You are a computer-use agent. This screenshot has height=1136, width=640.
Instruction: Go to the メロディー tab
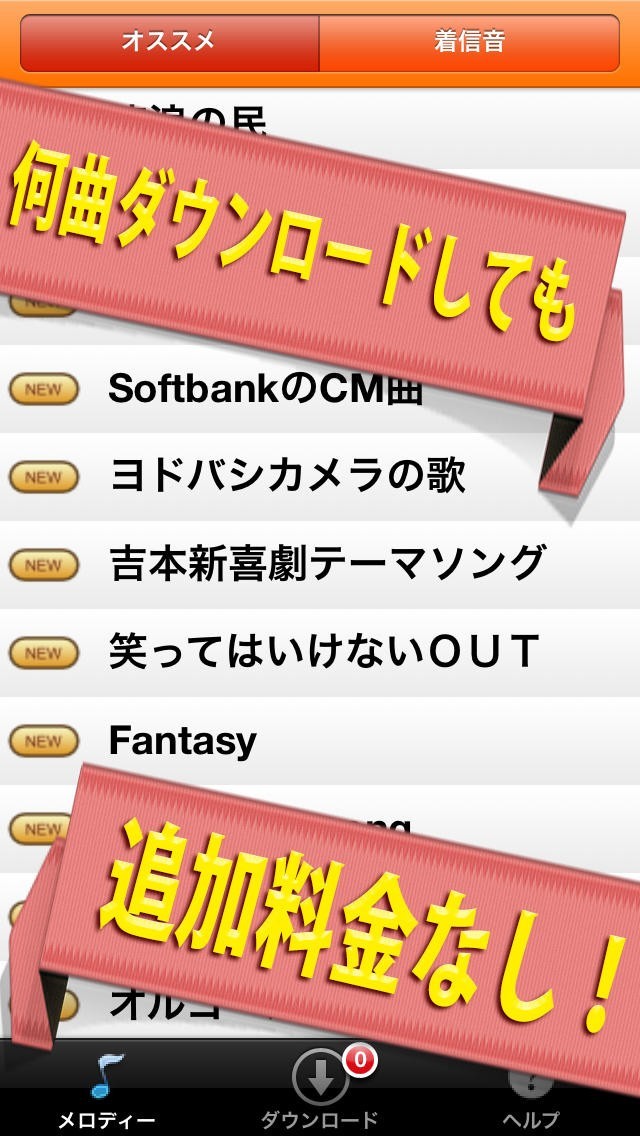pos(106,1090)
